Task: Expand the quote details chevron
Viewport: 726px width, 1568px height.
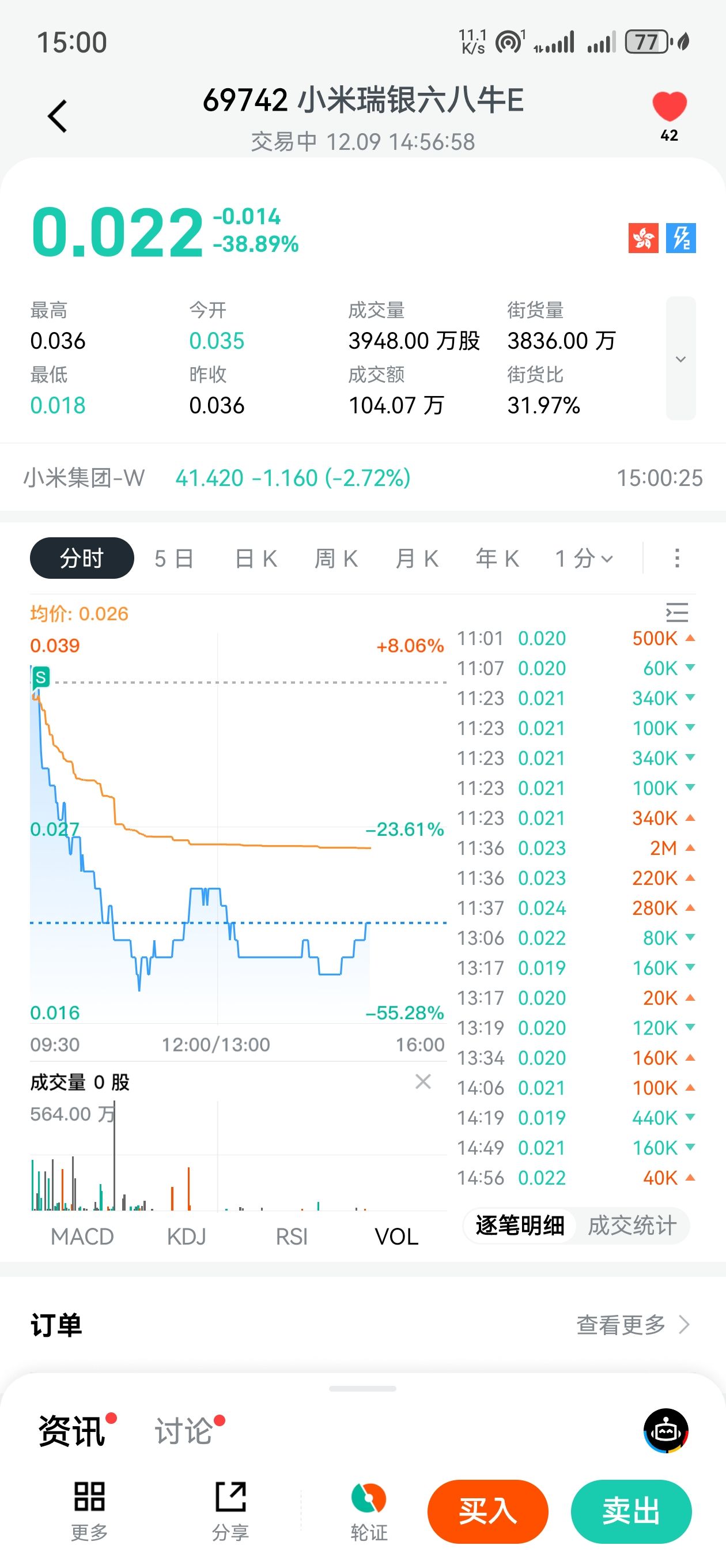Action: [x=680, y=359]
